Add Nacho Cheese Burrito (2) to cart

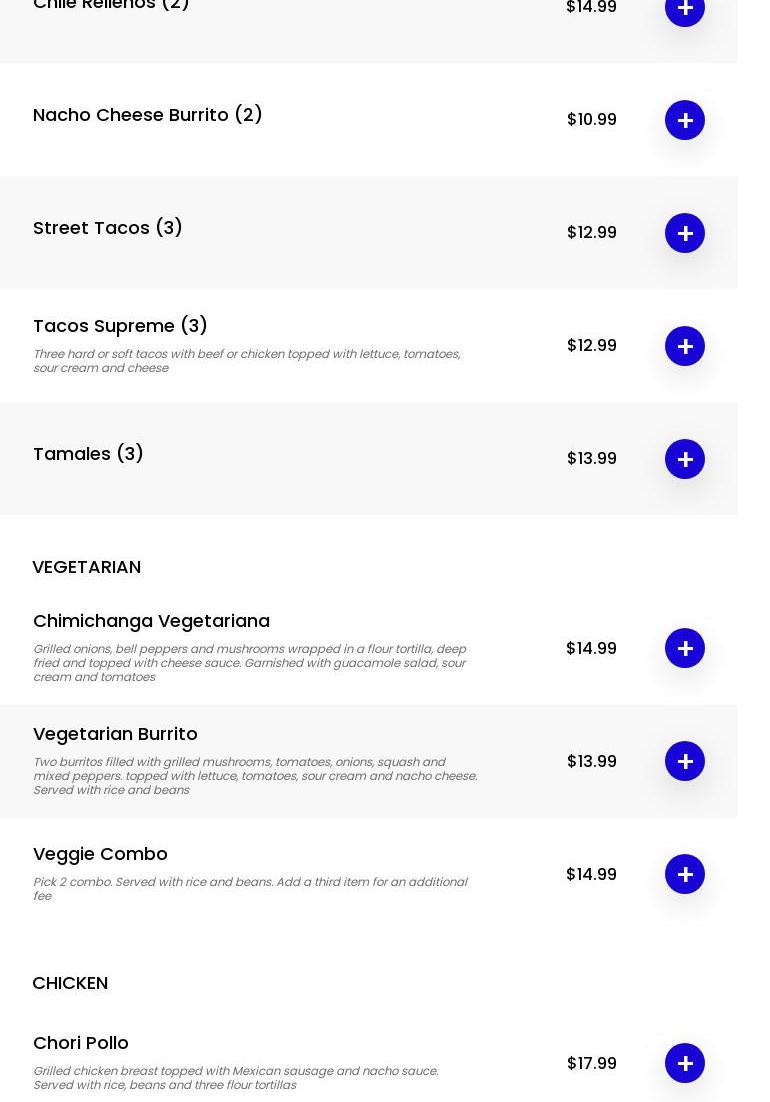click(685, 120)
